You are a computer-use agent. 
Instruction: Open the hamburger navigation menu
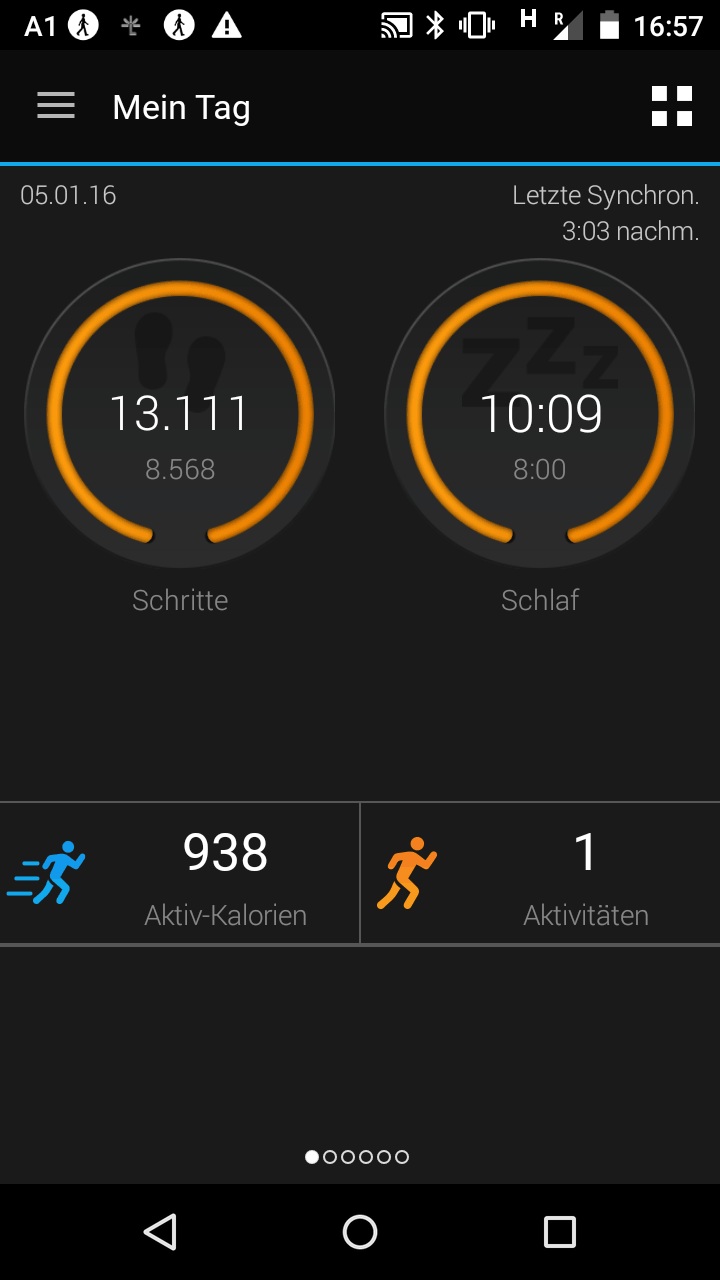click(x=56, y=106)
